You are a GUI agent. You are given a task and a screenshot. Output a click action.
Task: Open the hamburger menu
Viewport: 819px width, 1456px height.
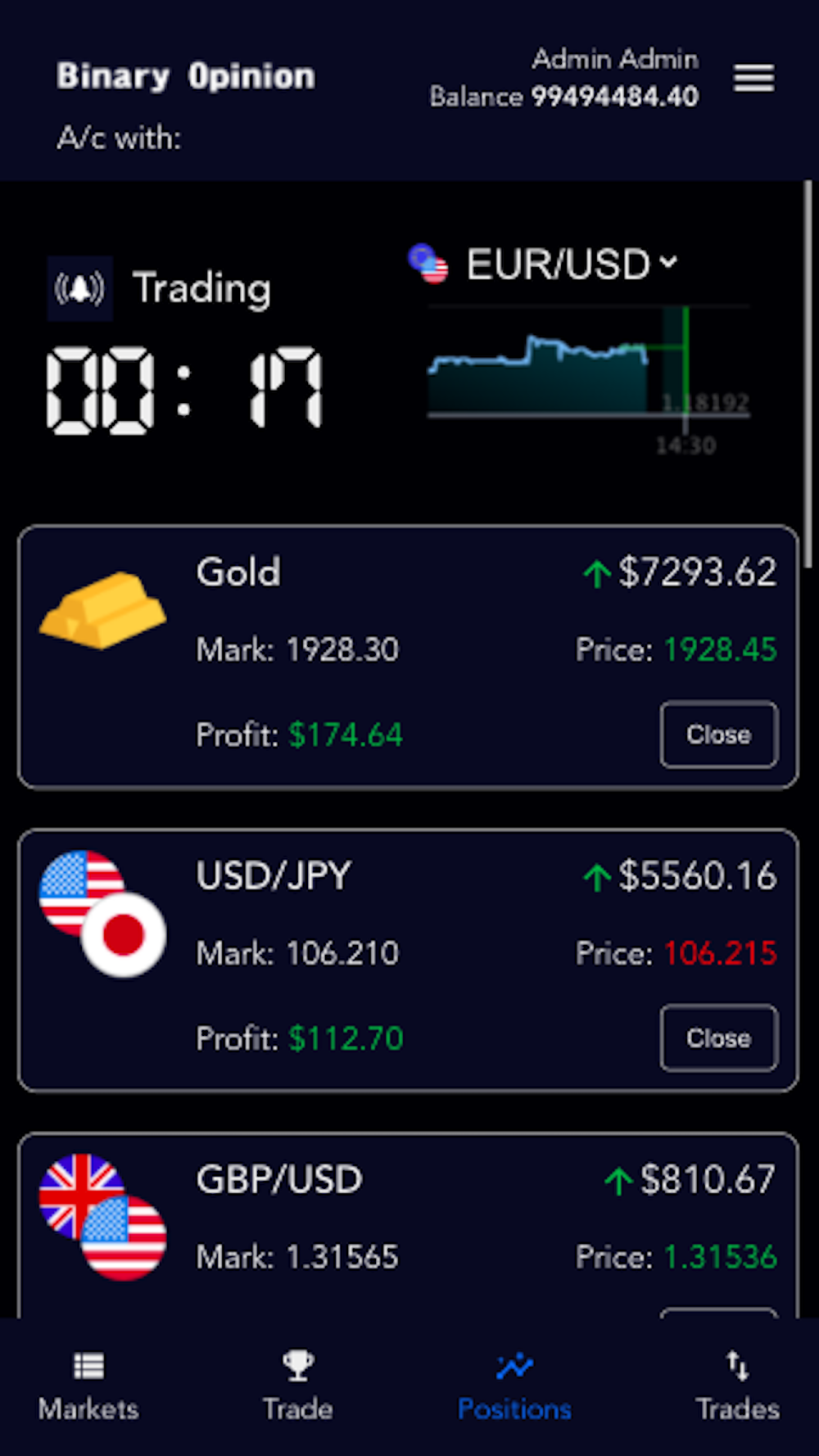(753, 79)
